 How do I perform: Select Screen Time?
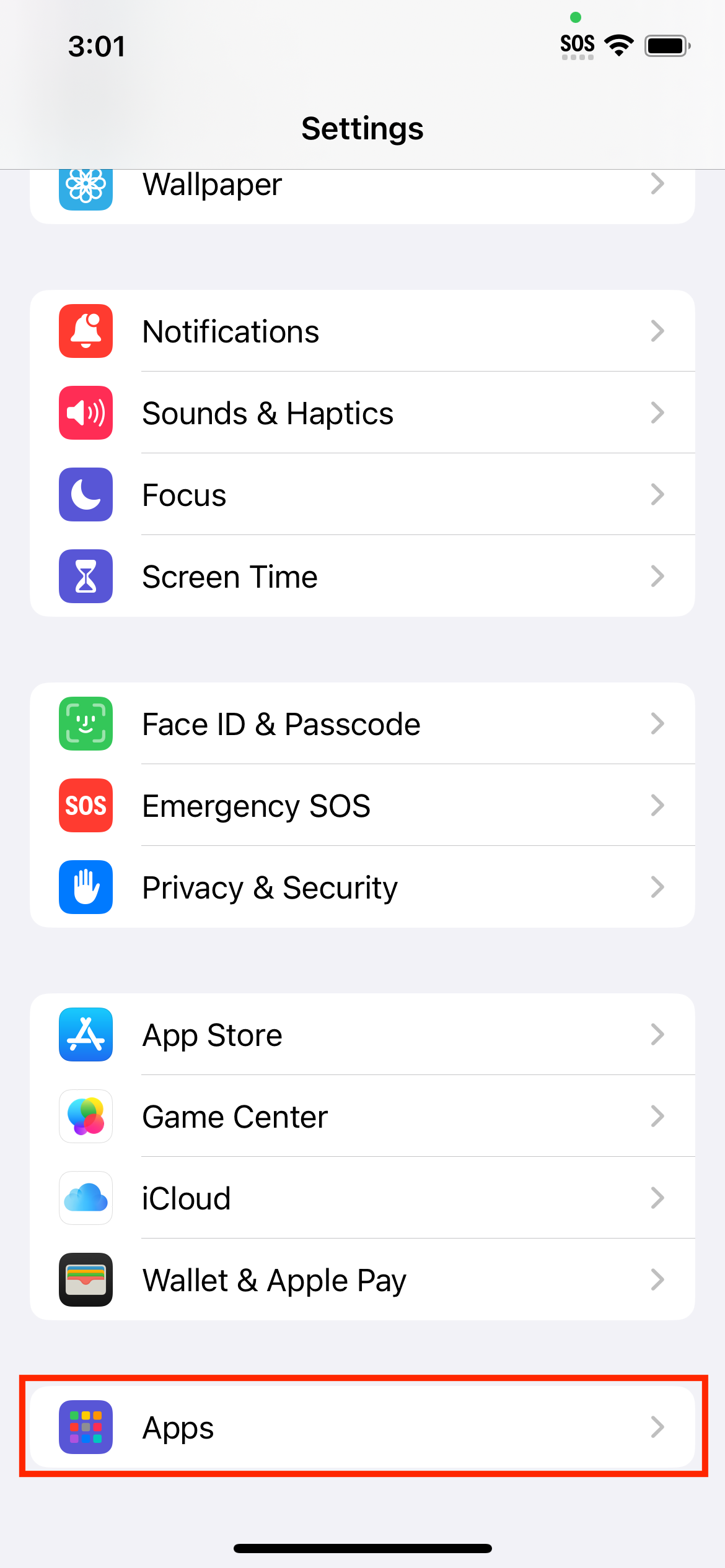tap(362, 577)
